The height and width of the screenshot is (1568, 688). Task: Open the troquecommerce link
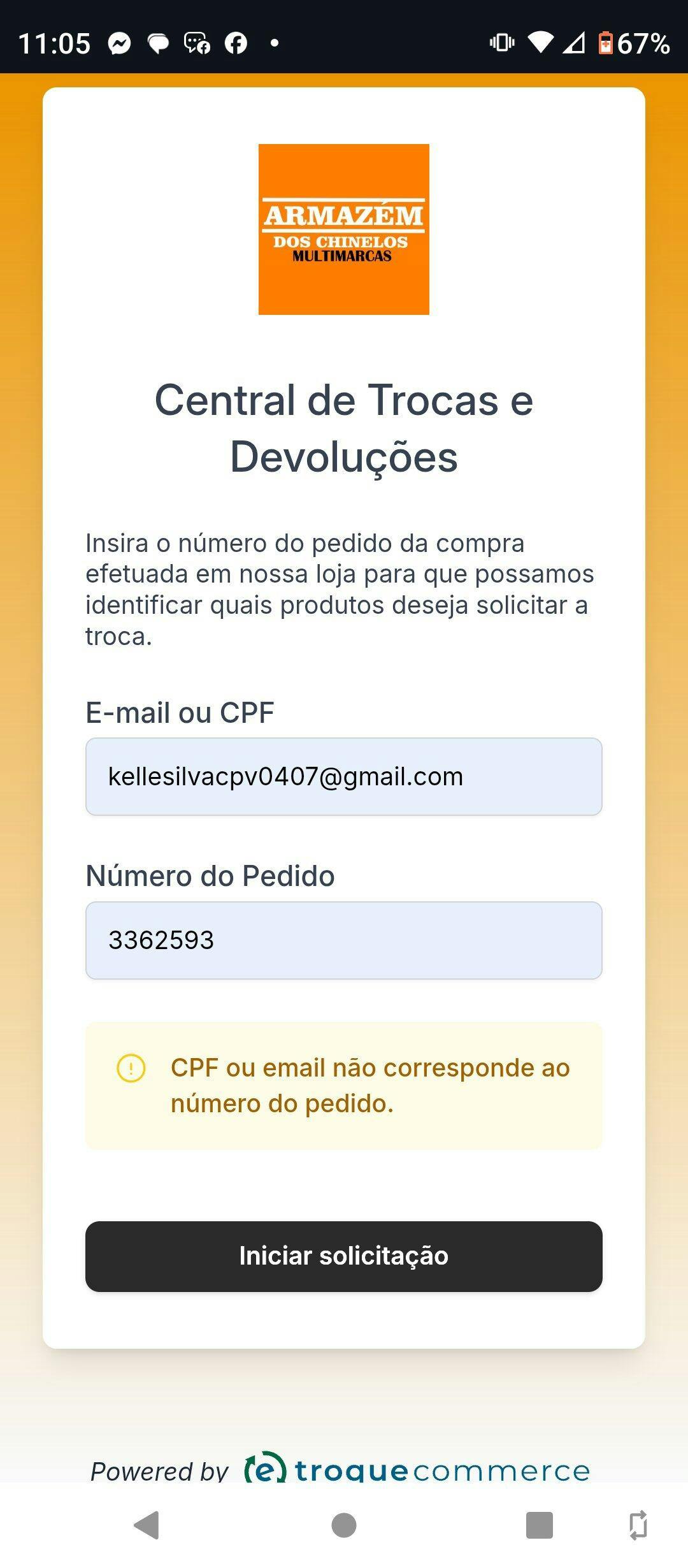[417, 1468]
